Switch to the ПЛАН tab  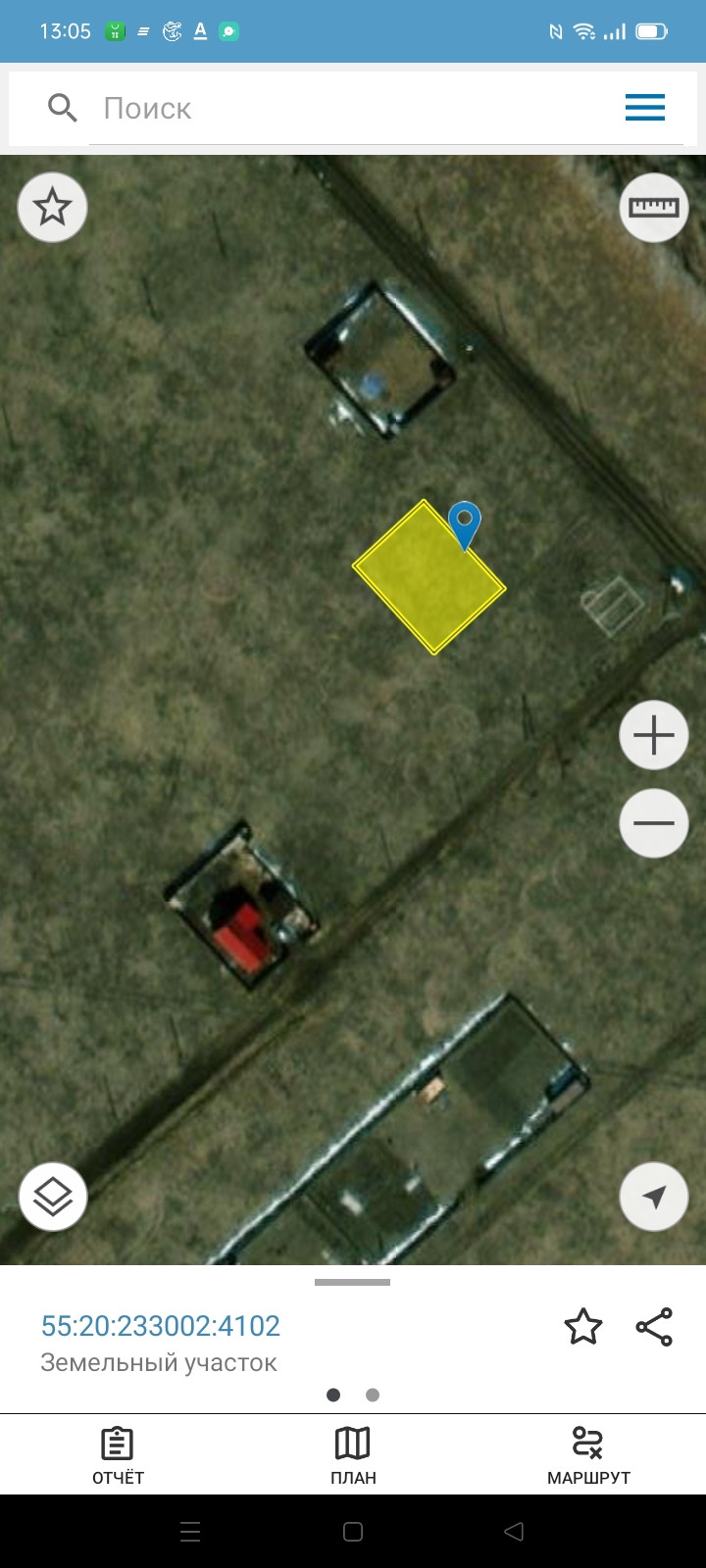(353, 1455)
